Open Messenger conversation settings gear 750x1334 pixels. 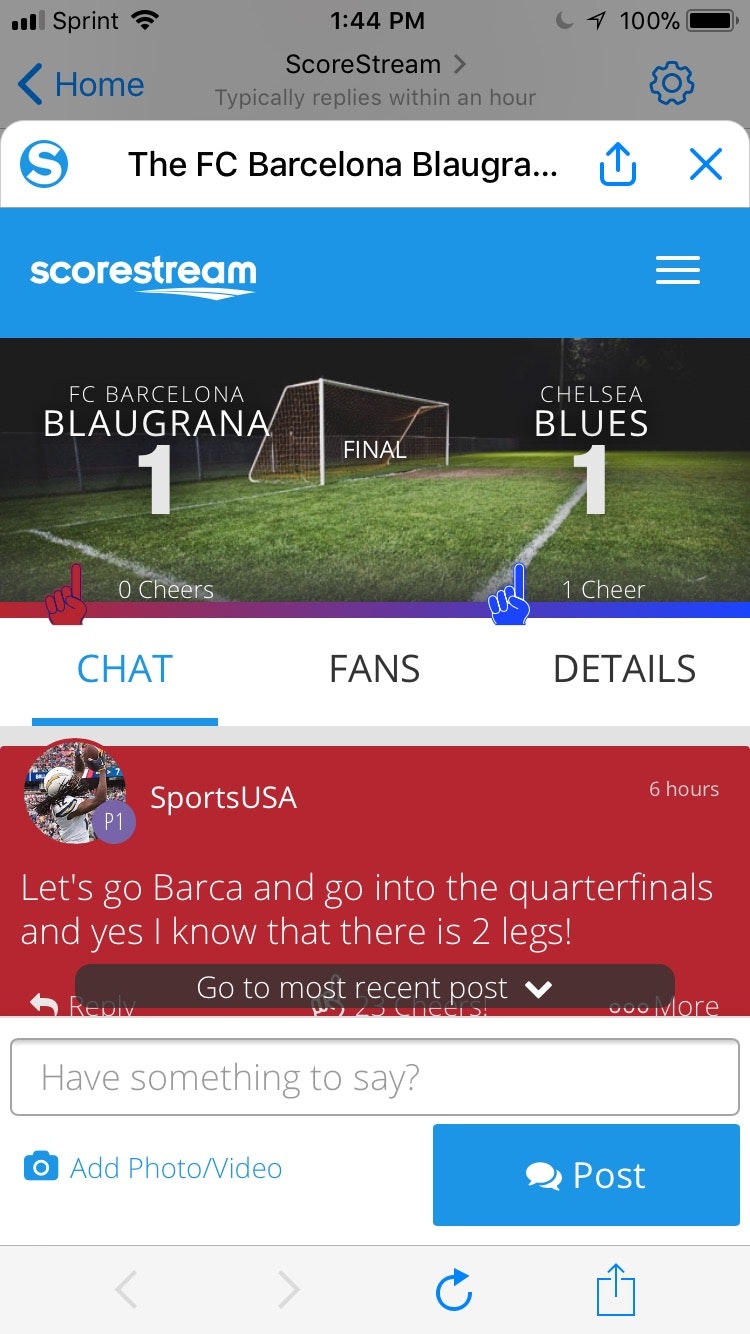coord(672,84)
